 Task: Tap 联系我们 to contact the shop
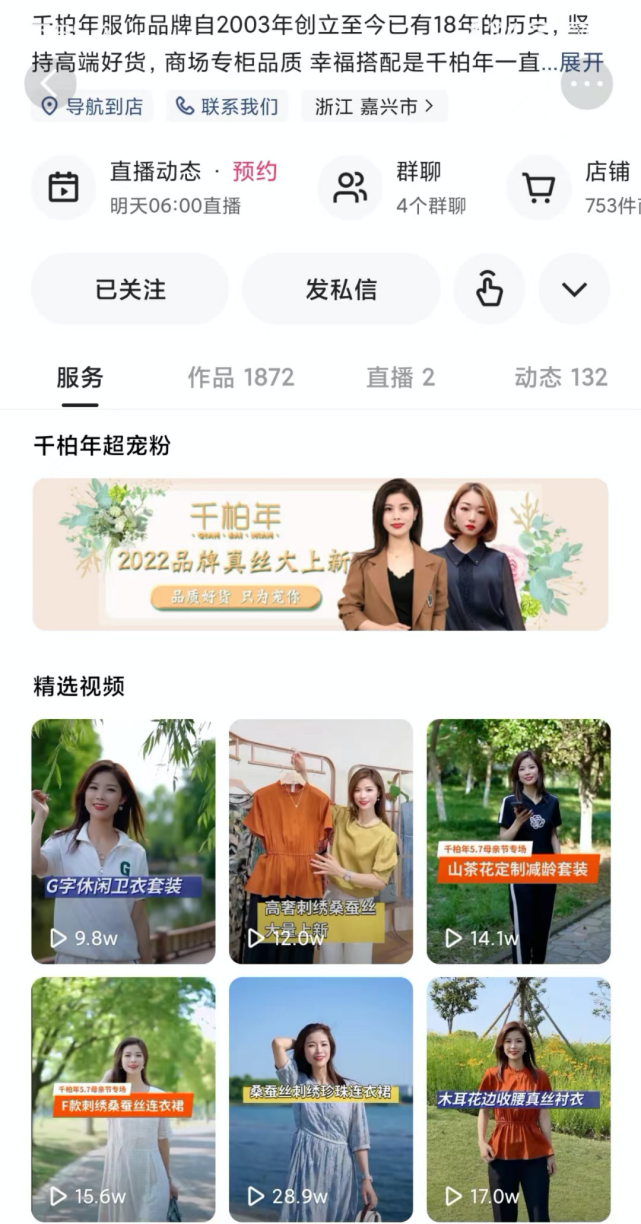[227, 106]
